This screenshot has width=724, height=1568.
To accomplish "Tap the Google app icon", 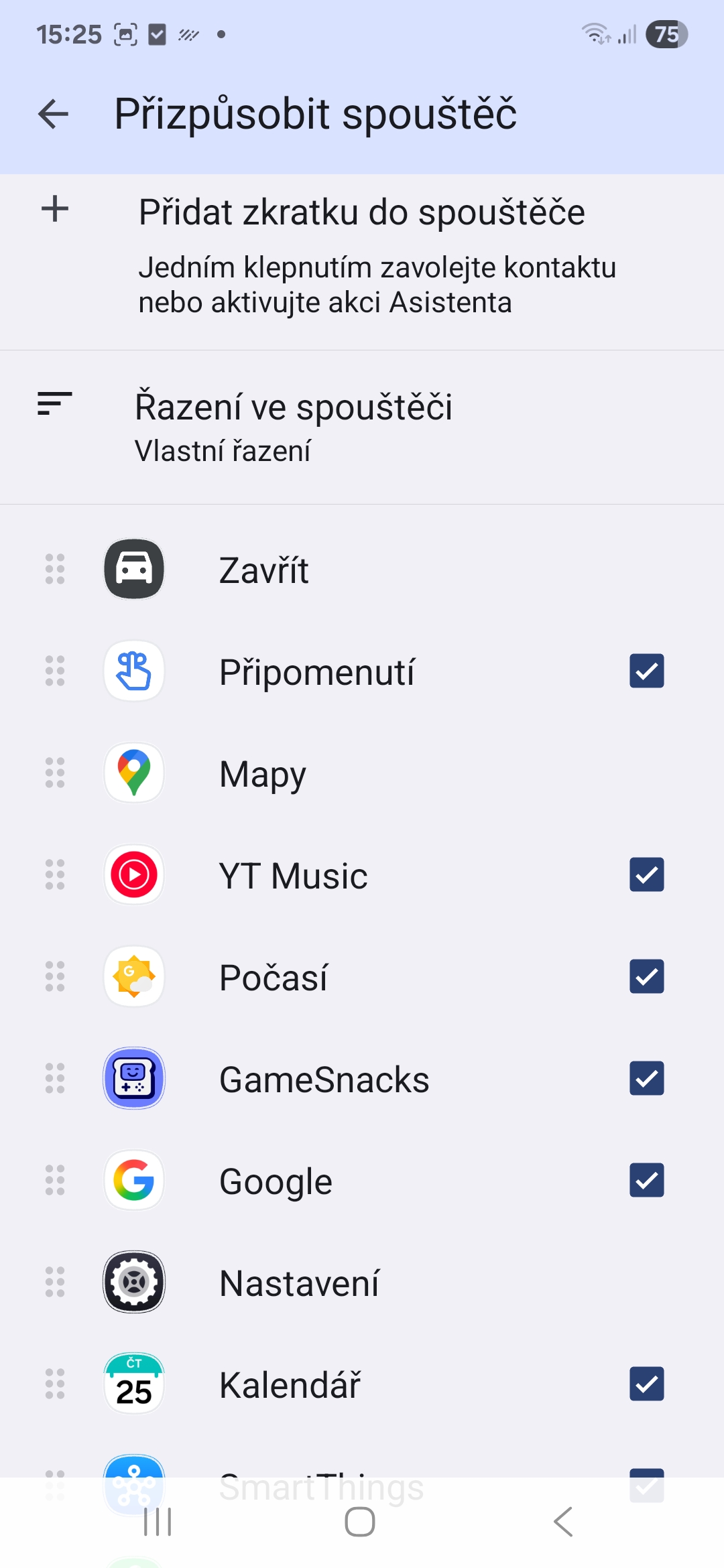I will tap(133, 1181).
